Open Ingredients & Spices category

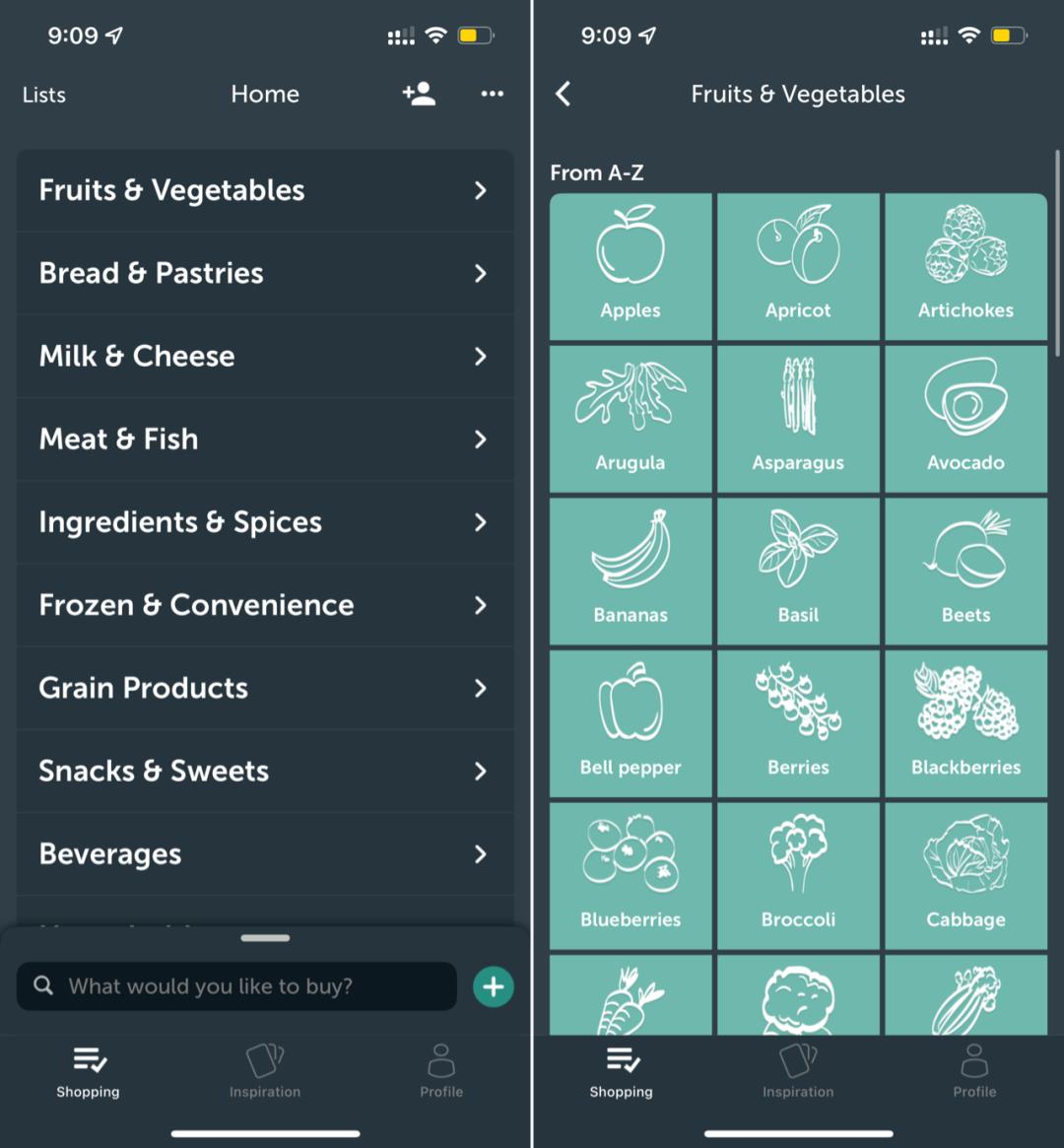click(265, 522)
